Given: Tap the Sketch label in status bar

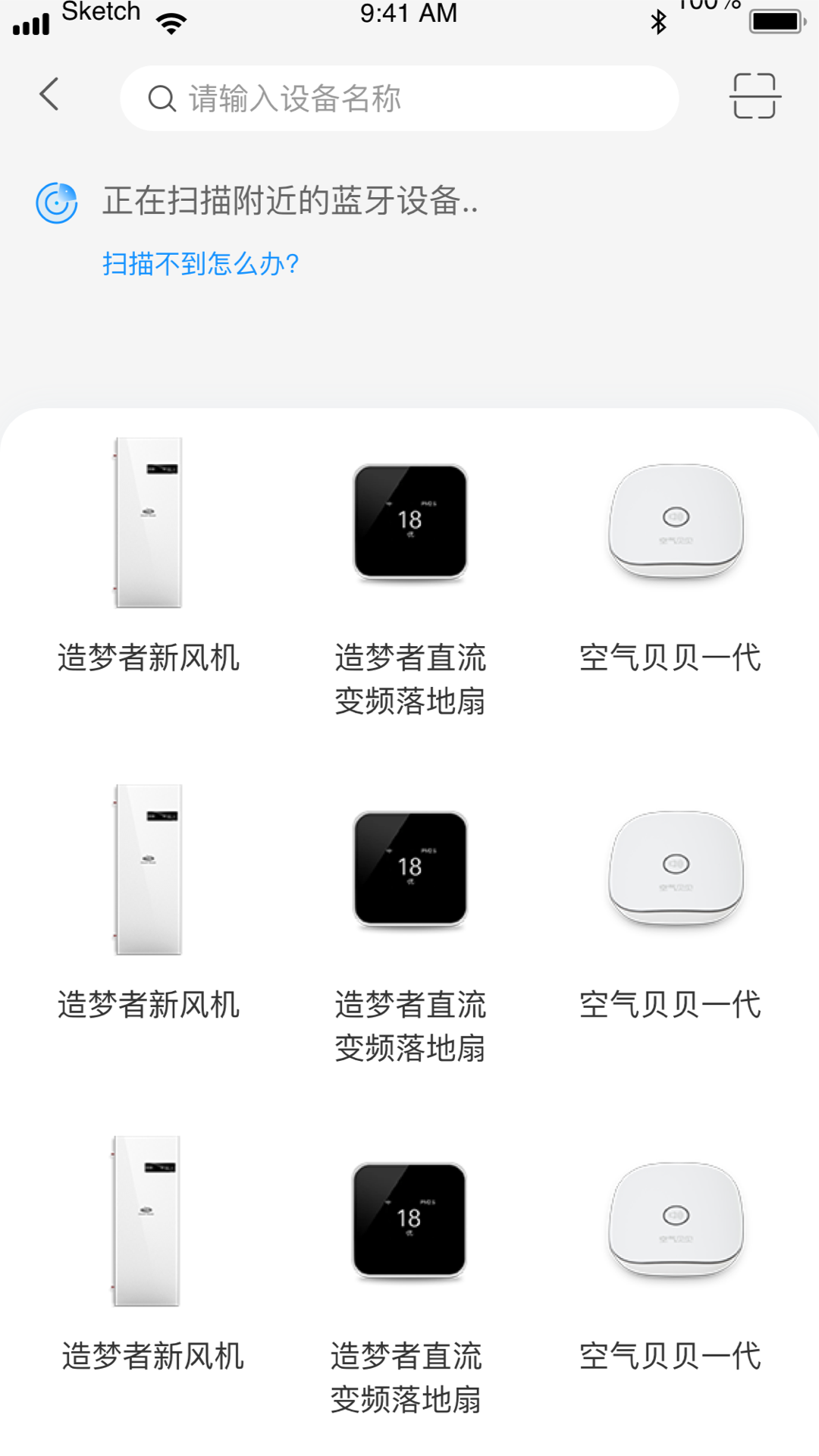Looking at the screenshot, I should click(100, 12).
